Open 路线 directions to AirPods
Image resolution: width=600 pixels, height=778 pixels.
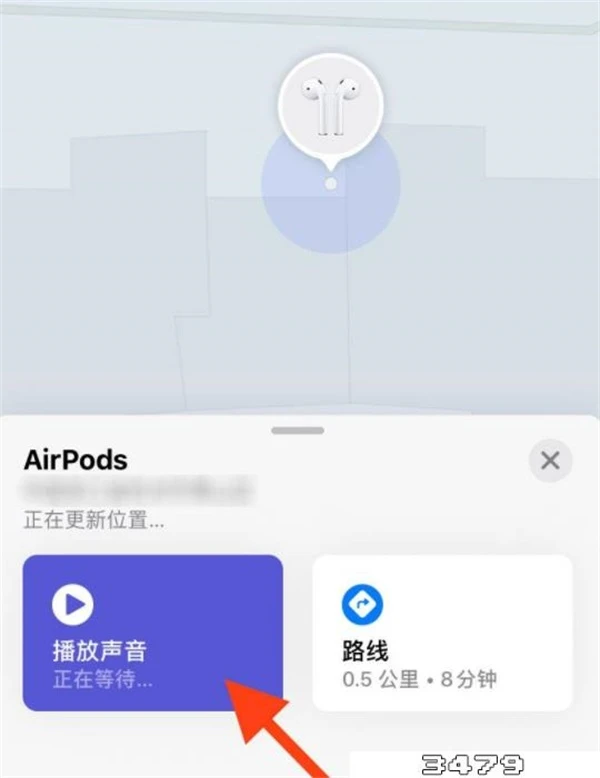(x=442, y=632)
